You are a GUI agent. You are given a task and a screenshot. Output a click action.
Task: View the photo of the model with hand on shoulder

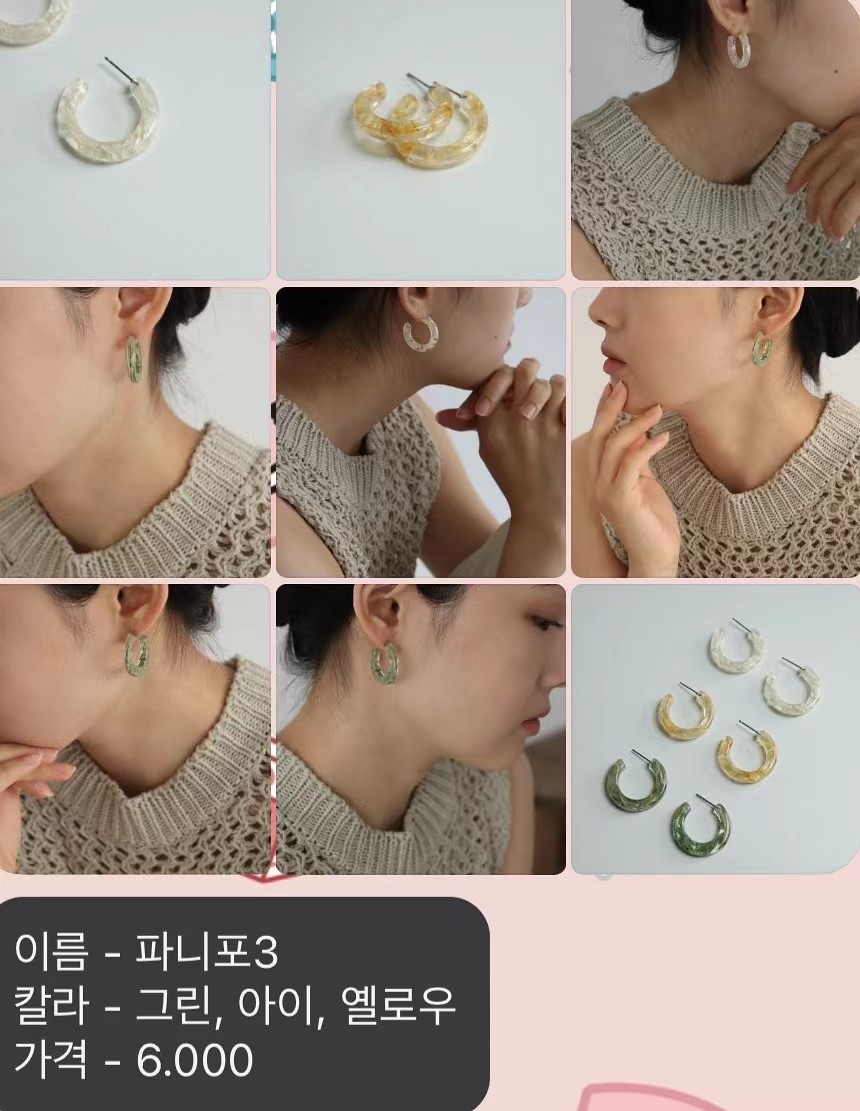715,139
